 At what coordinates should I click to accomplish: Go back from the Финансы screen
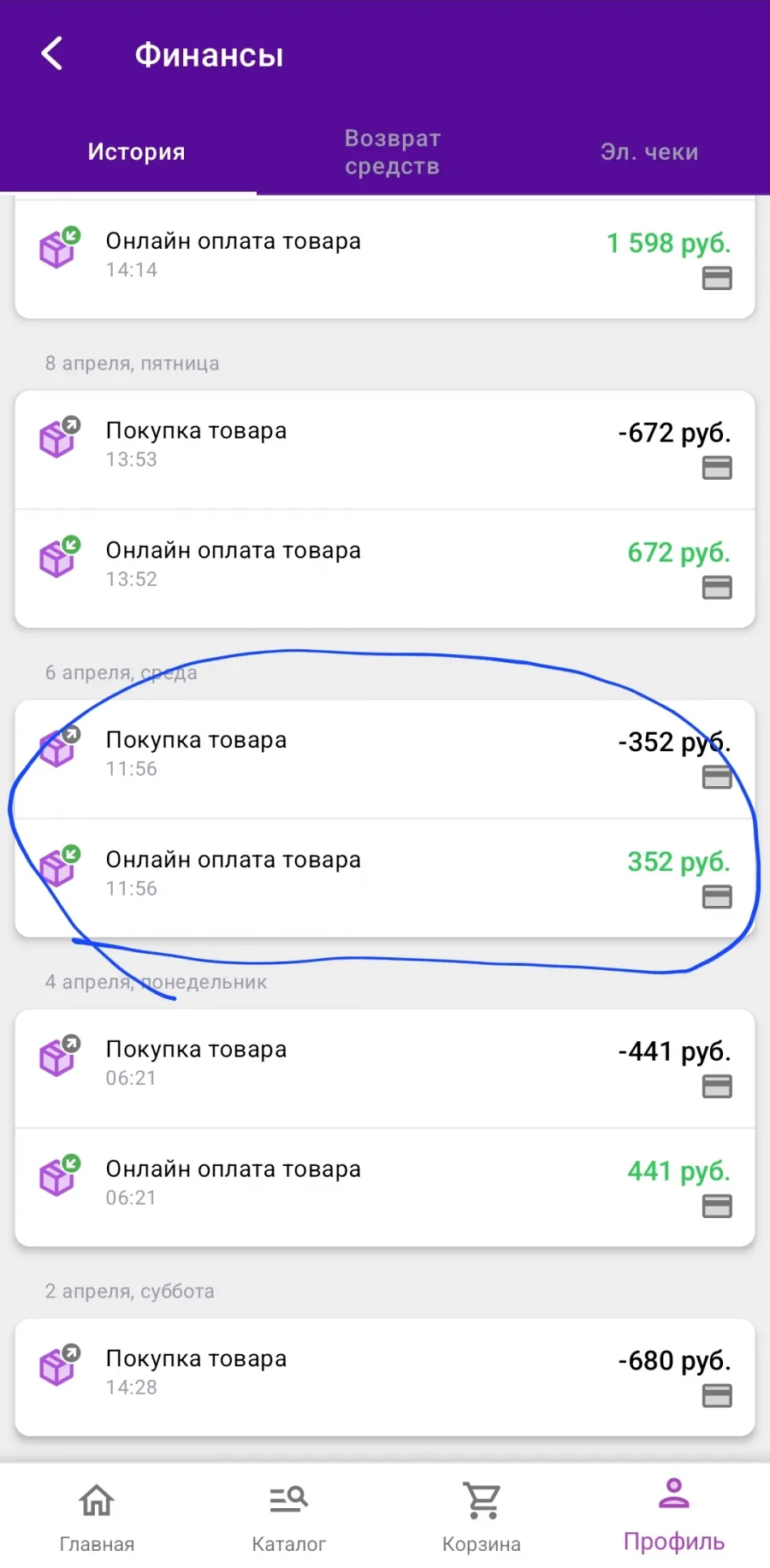pos(52,54)
